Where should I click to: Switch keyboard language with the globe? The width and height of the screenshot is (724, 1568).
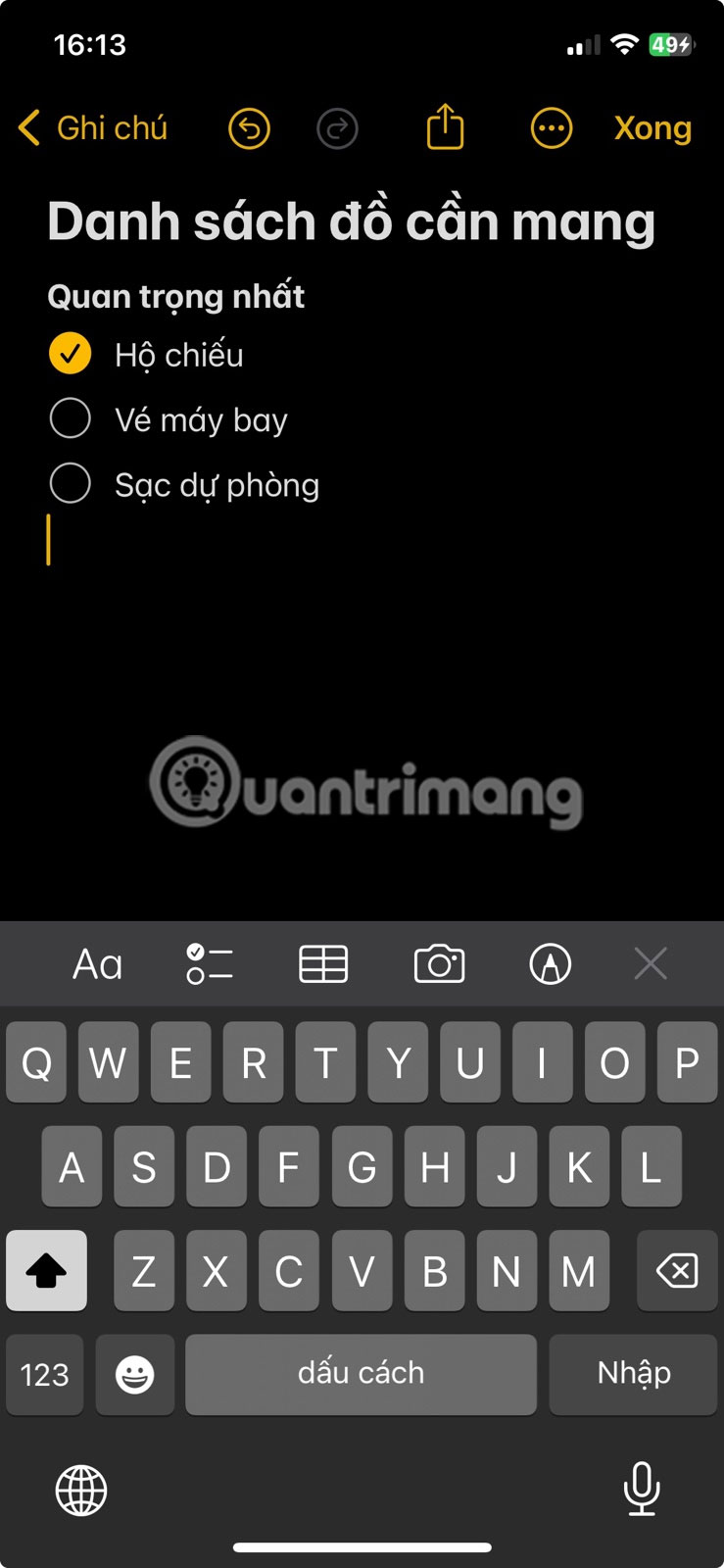coord(81,1491)
